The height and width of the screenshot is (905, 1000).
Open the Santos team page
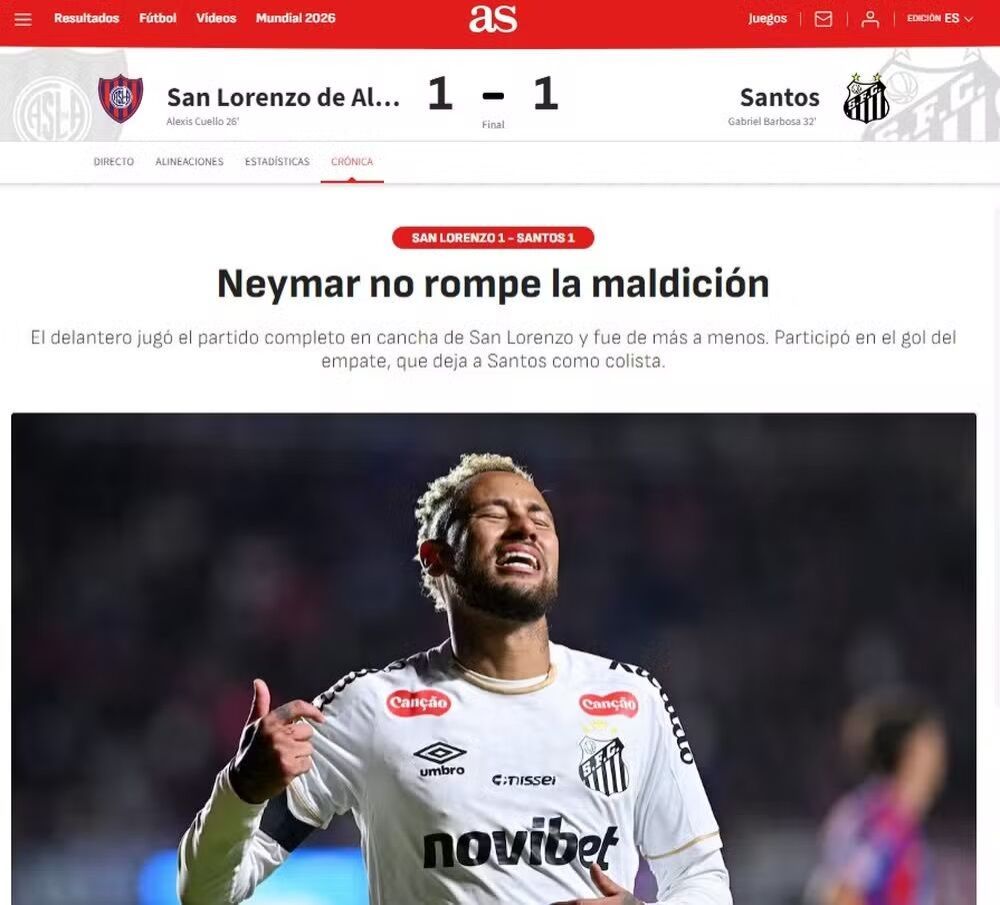(779, 97)
